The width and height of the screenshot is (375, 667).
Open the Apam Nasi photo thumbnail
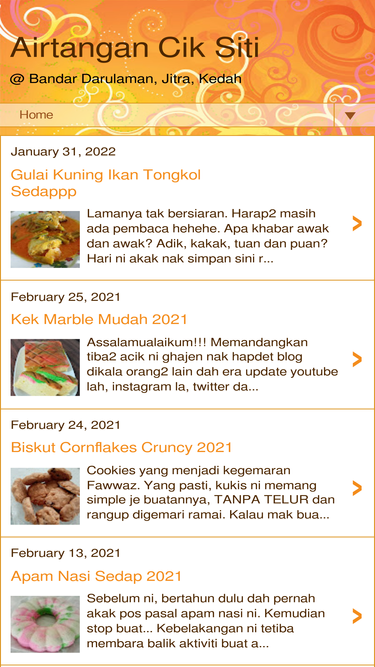pyautogui.click(x=45, y=624)
